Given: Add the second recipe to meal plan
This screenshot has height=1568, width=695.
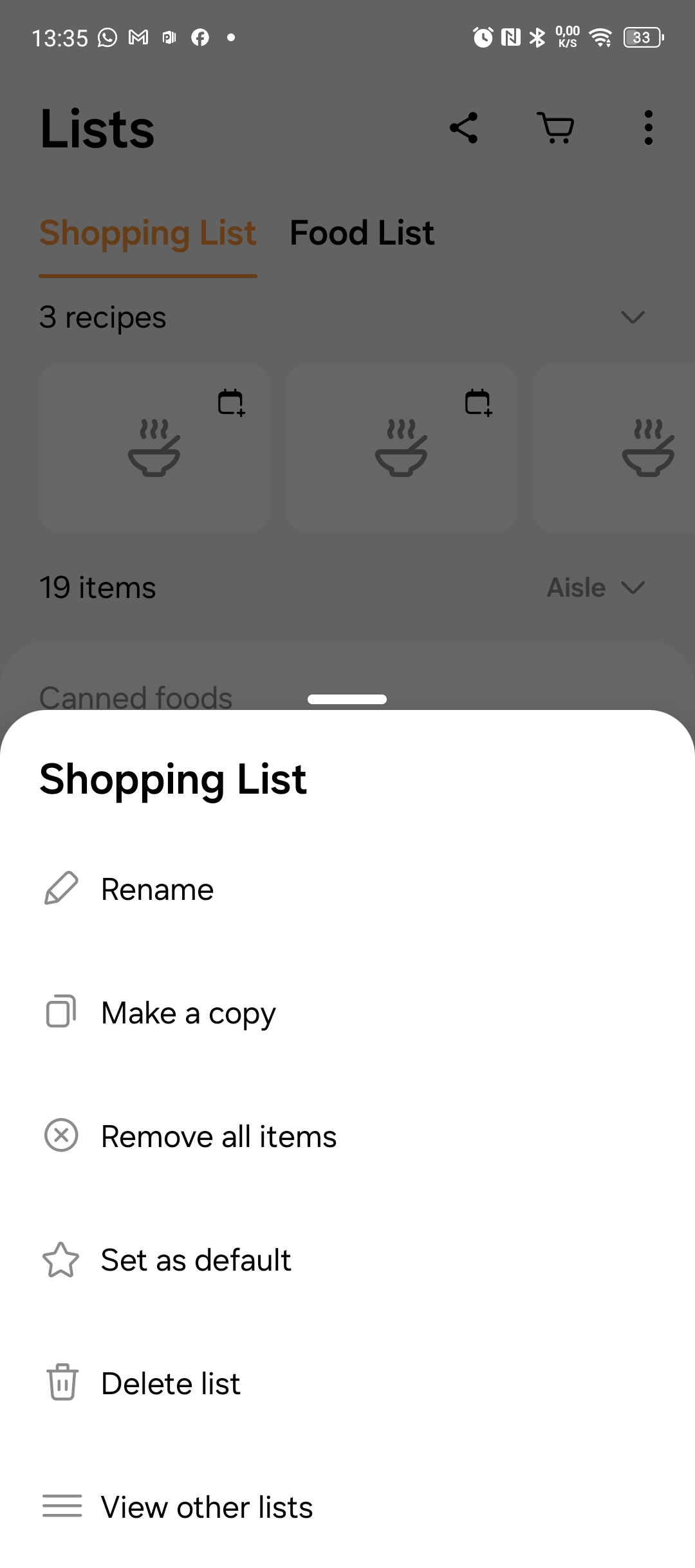Looking at the screenshot, I should coord(477,402).
